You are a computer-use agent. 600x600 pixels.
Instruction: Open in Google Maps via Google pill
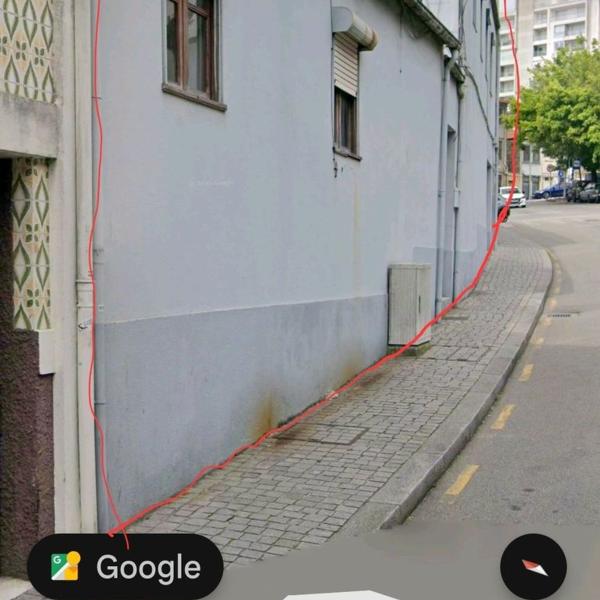tap(125, 567)
